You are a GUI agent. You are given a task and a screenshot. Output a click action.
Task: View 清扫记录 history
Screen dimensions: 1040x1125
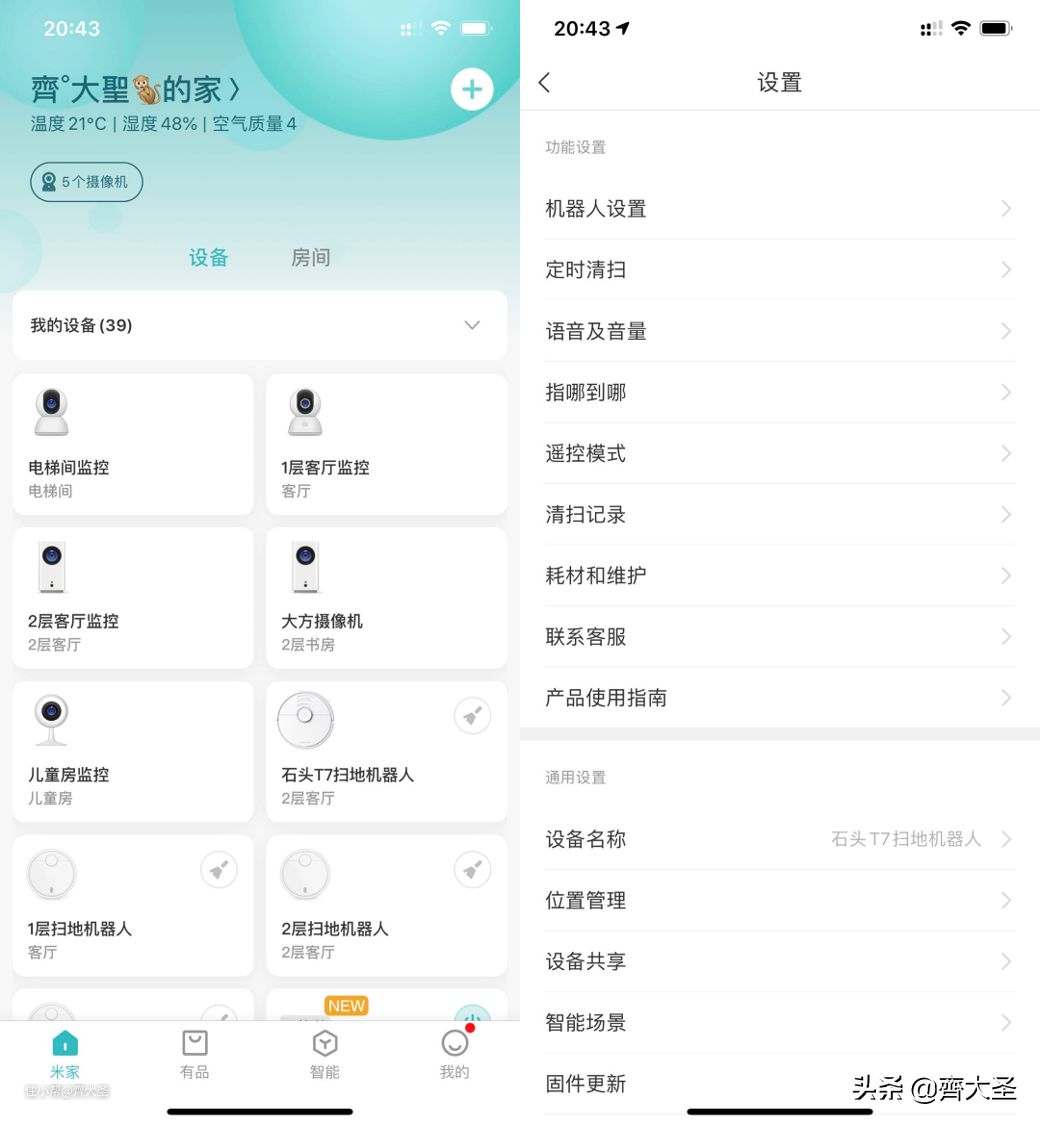point(779,515)
